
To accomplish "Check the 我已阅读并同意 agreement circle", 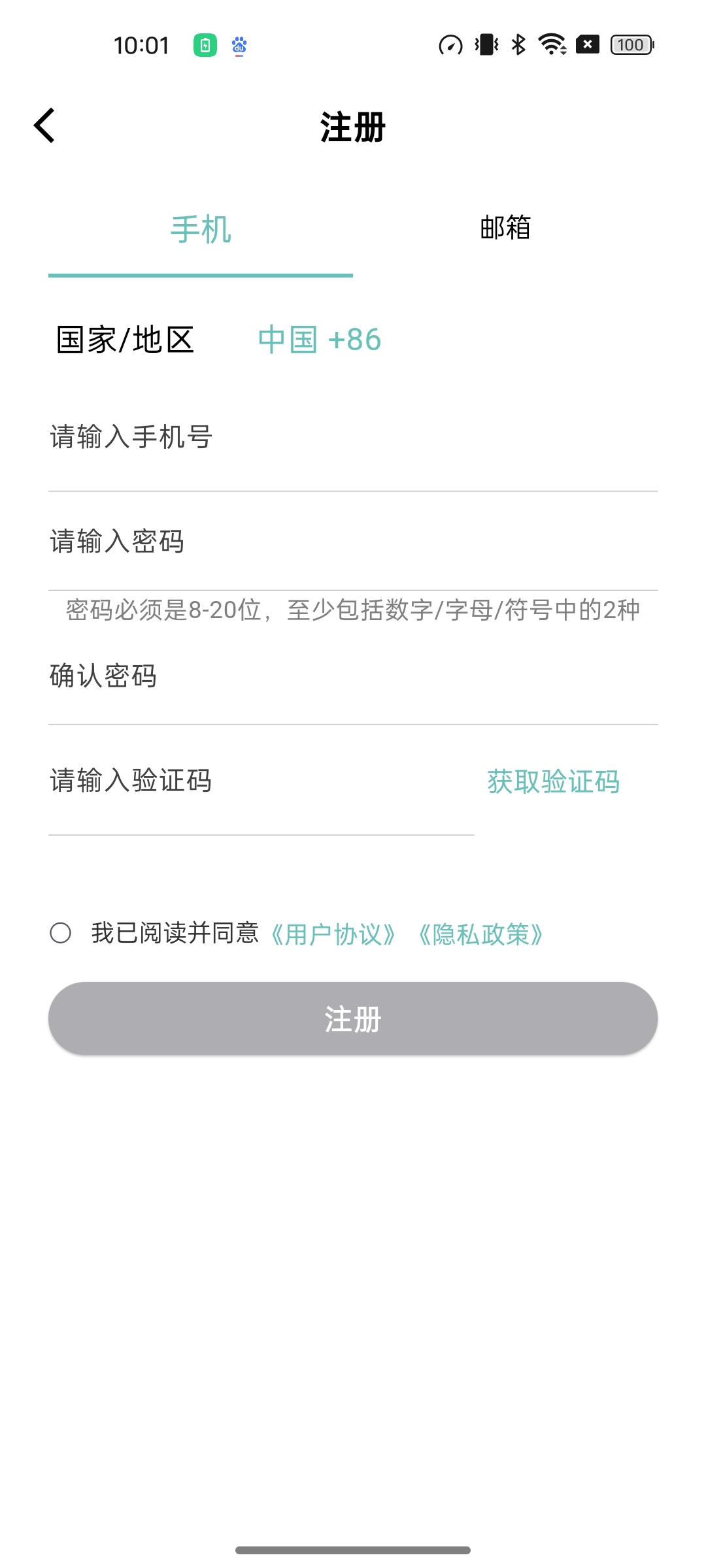I will 61,933.
